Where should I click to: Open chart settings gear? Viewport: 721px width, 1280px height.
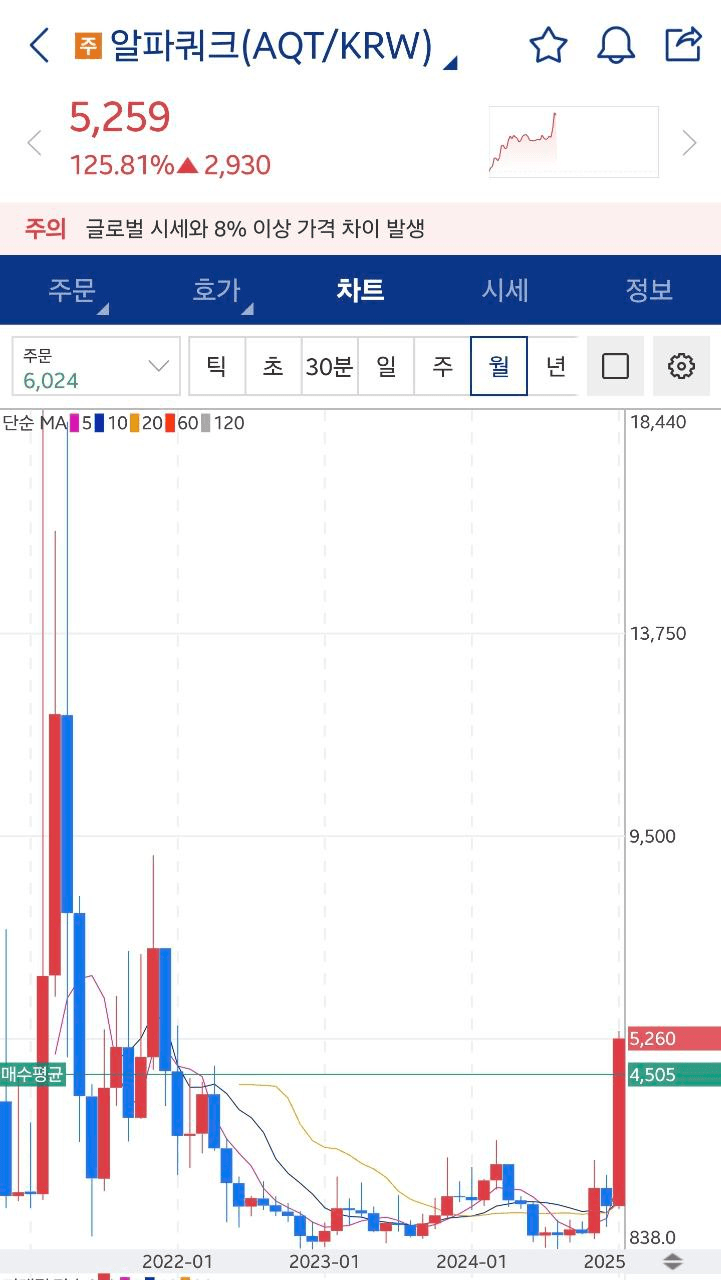(681, 367)
